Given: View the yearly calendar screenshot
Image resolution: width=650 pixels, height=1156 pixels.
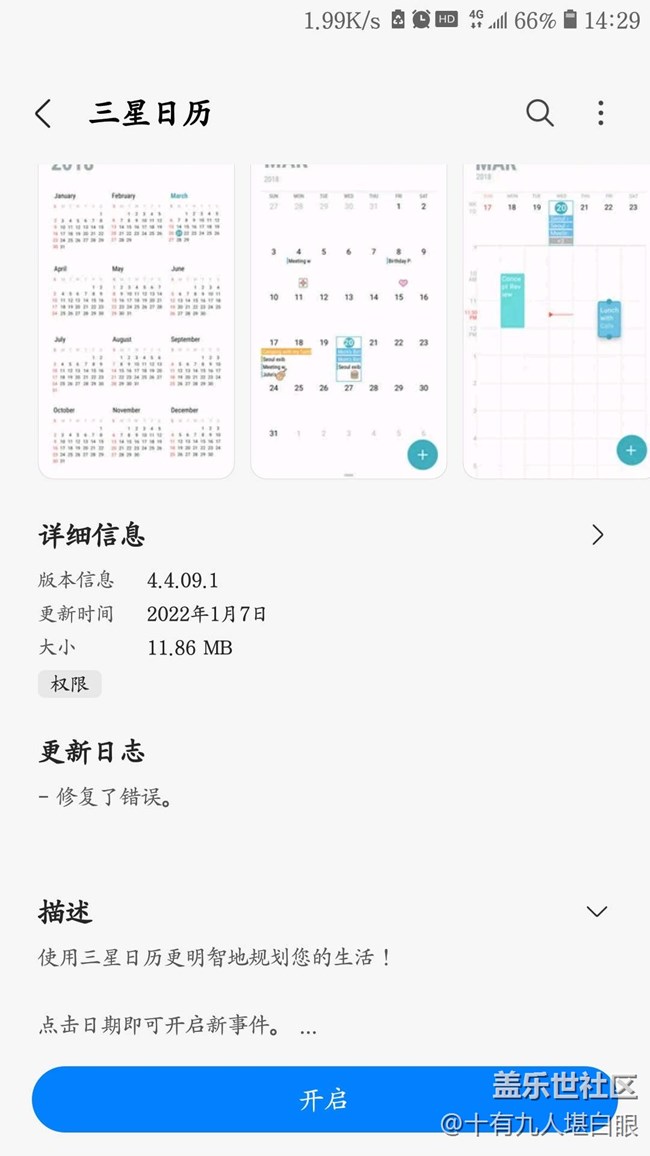Looking at the screenshot, I should point(136,320).
